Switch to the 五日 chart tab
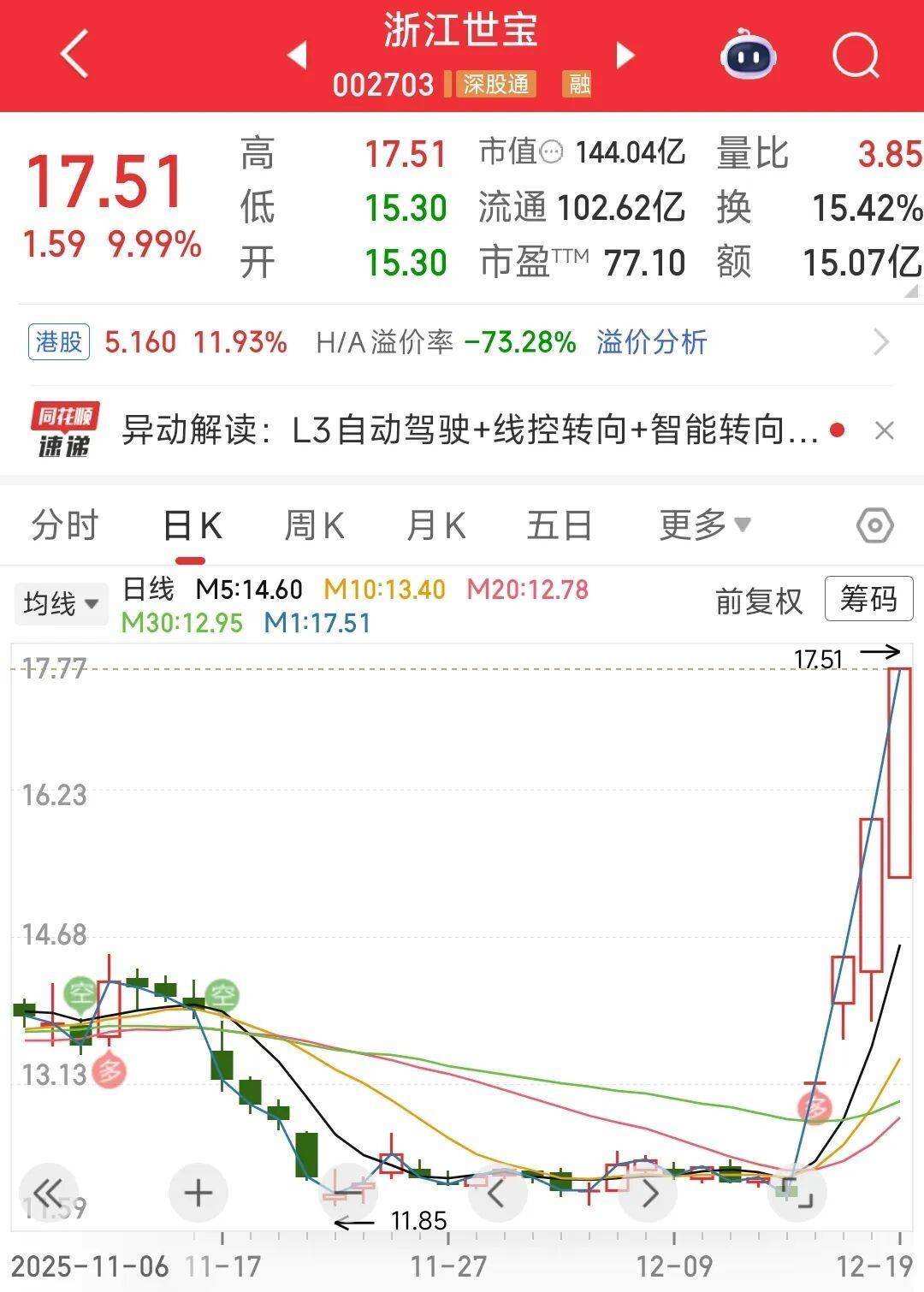The width and height of the screenshot is (924, 1292). [559, 525]
